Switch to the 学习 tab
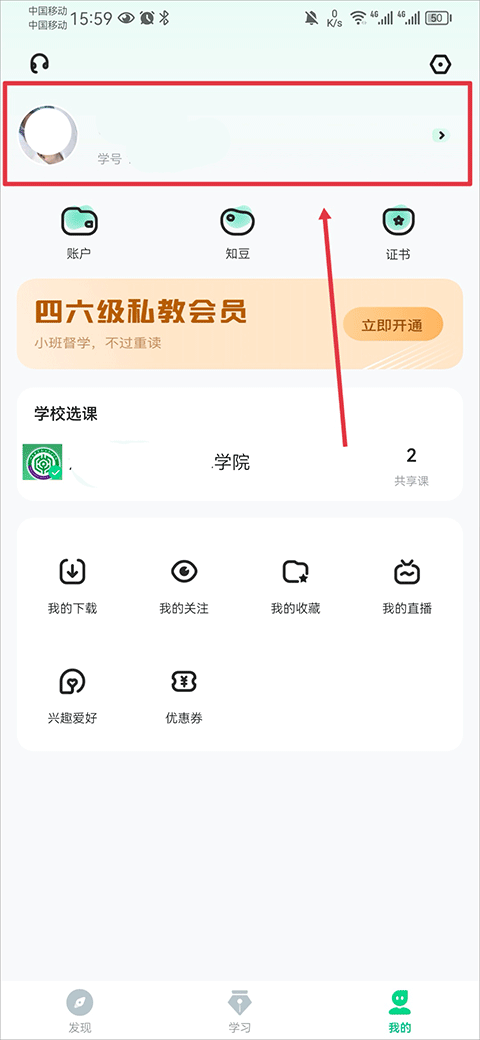Viewport: 480px width, 1040px height. coord(239,1011)
